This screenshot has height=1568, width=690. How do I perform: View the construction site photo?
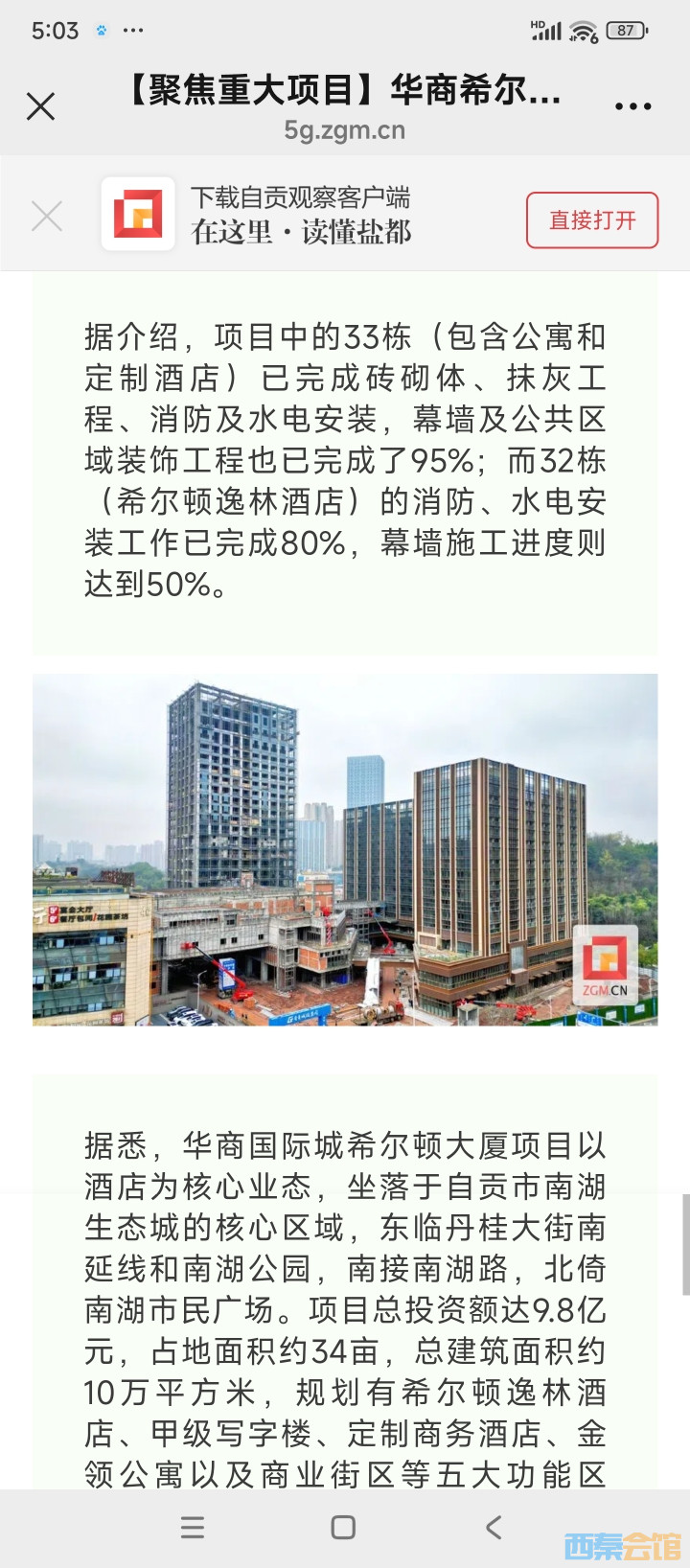point(345,849)
